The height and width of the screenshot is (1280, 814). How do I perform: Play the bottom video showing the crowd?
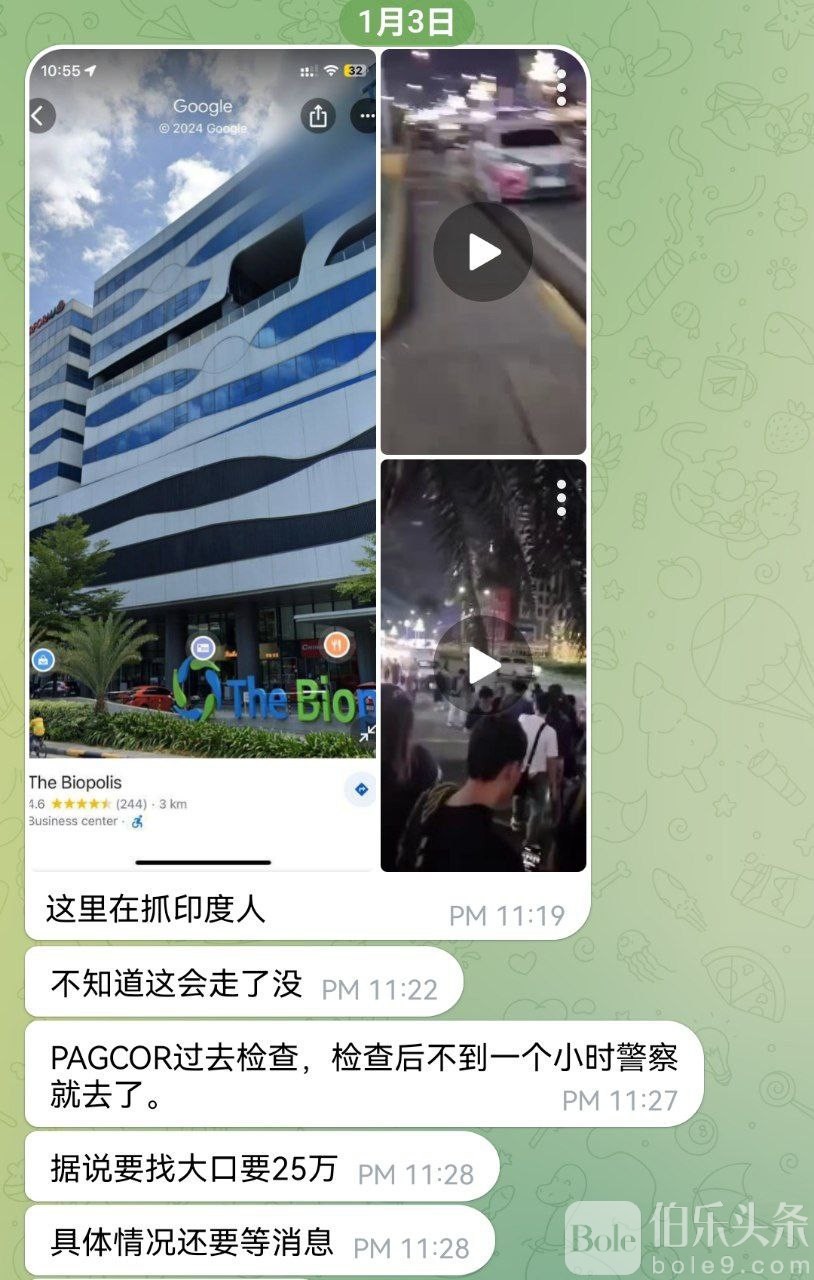click(483, 665)
